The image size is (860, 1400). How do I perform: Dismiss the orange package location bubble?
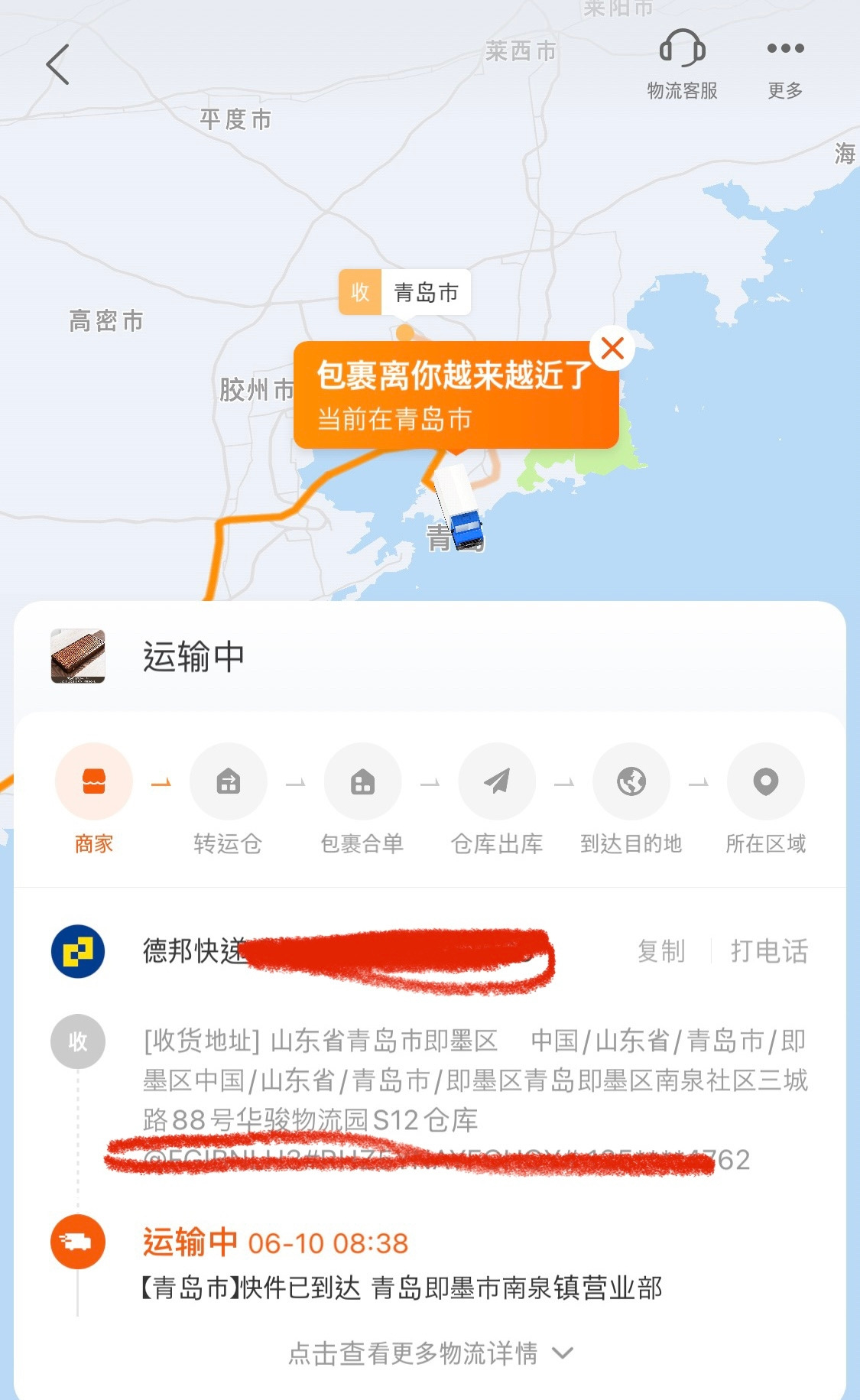point(612,349)
